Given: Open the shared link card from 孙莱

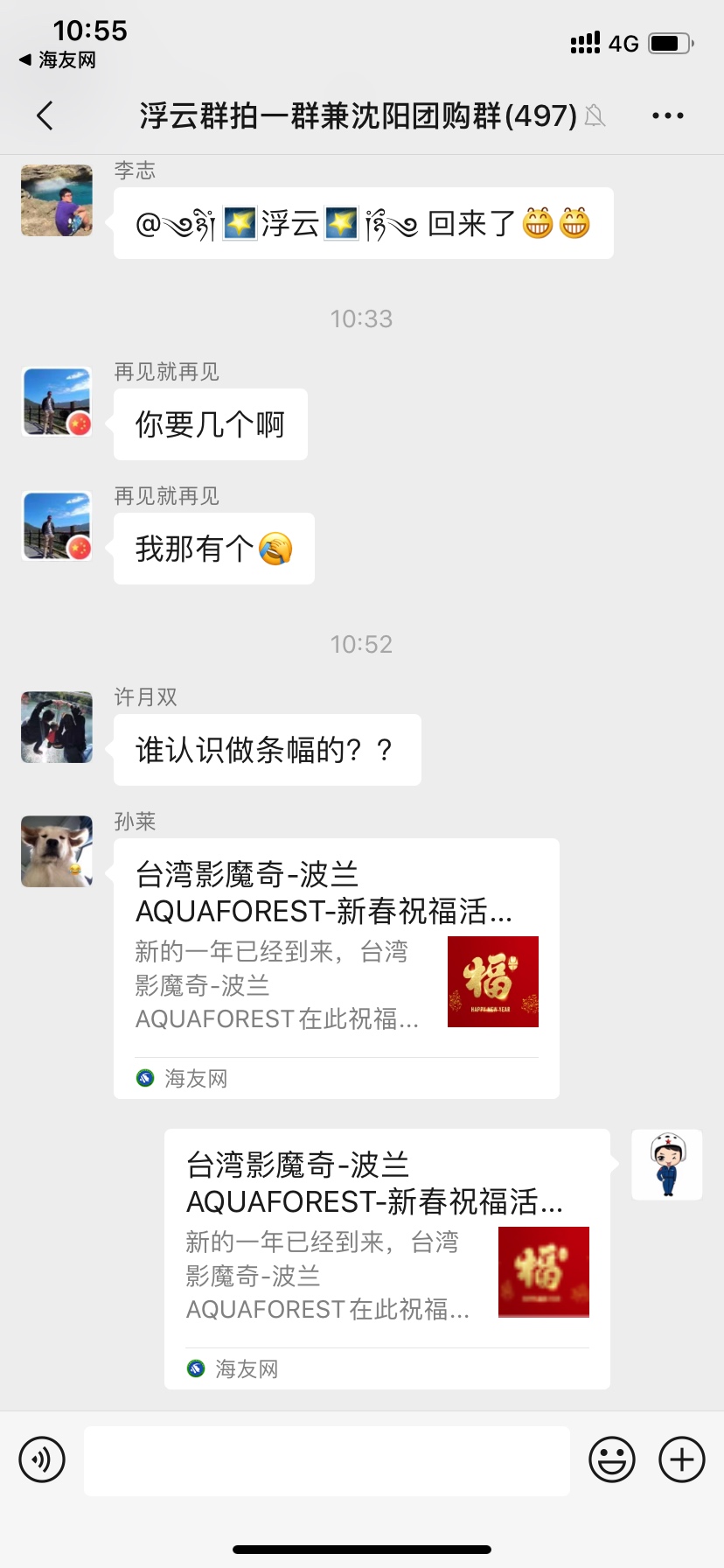Looking at the screenshot, I should [x=337, y=968].
